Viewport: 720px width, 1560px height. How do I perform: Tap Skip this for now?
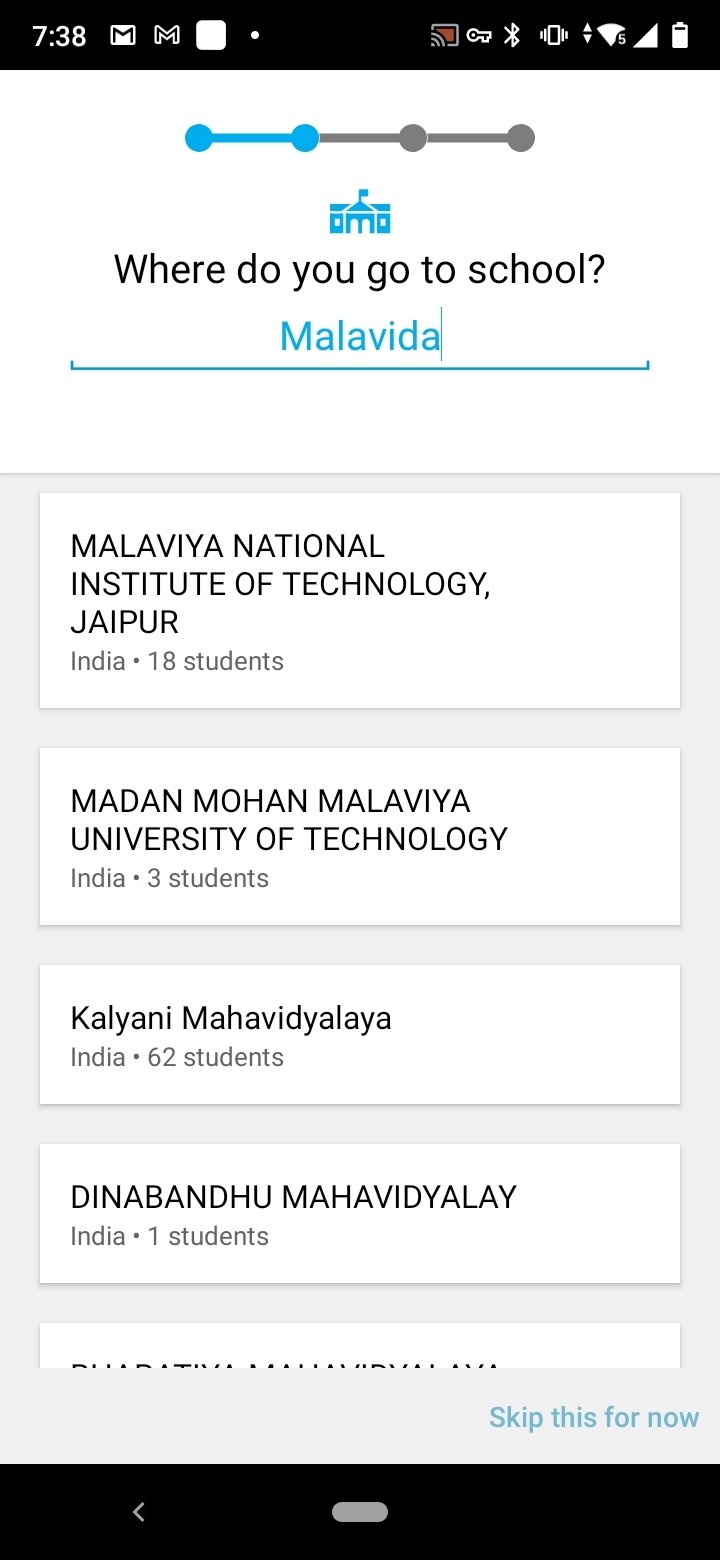tap(594, 1417)
